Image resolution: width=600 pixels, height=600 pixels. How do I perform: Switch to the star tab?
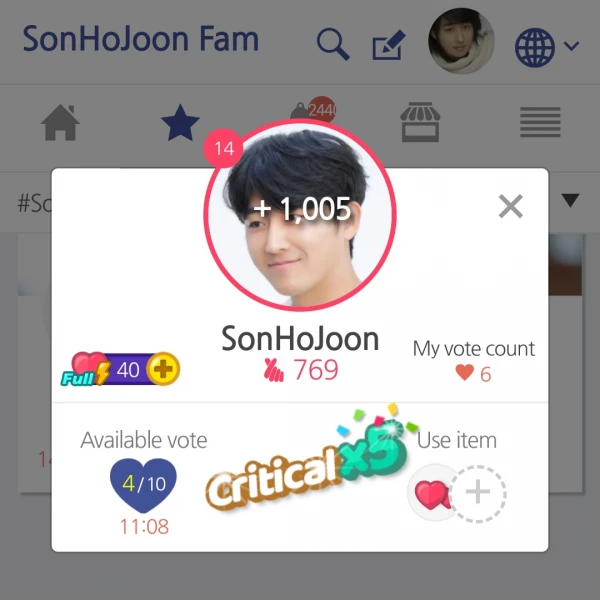(x=180, y=123)
